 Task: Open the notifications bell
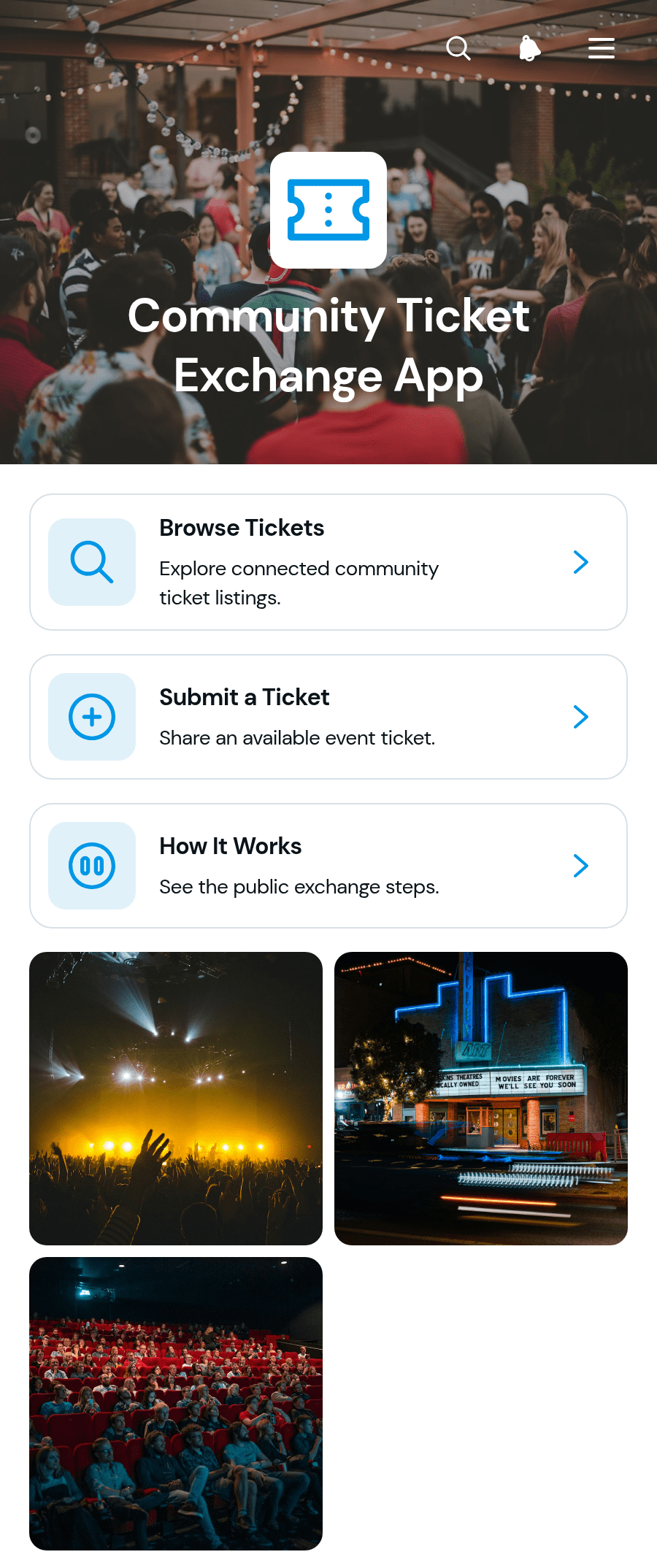[x=530, y=48]
